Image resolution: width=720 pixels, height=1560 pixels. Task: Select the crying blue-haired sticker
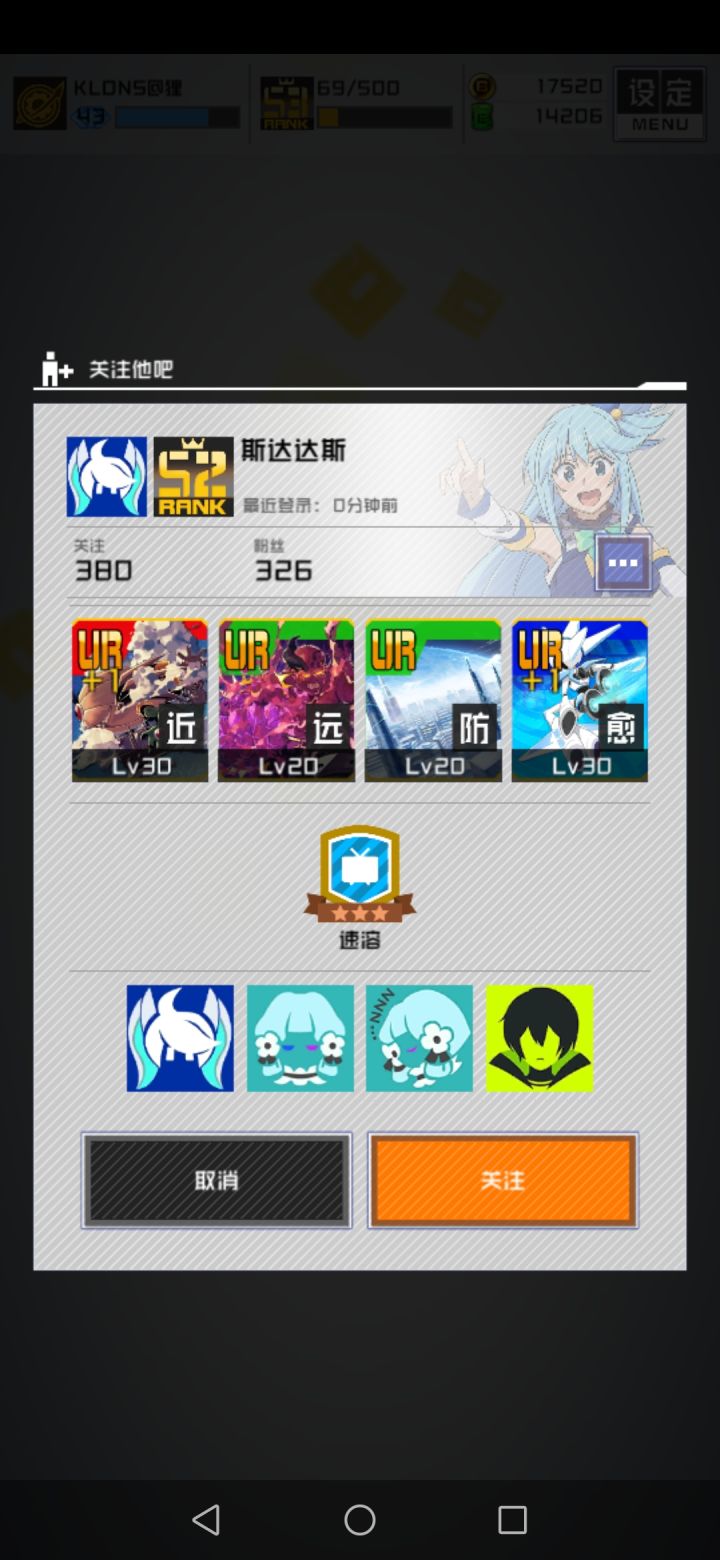point(299,1038)
